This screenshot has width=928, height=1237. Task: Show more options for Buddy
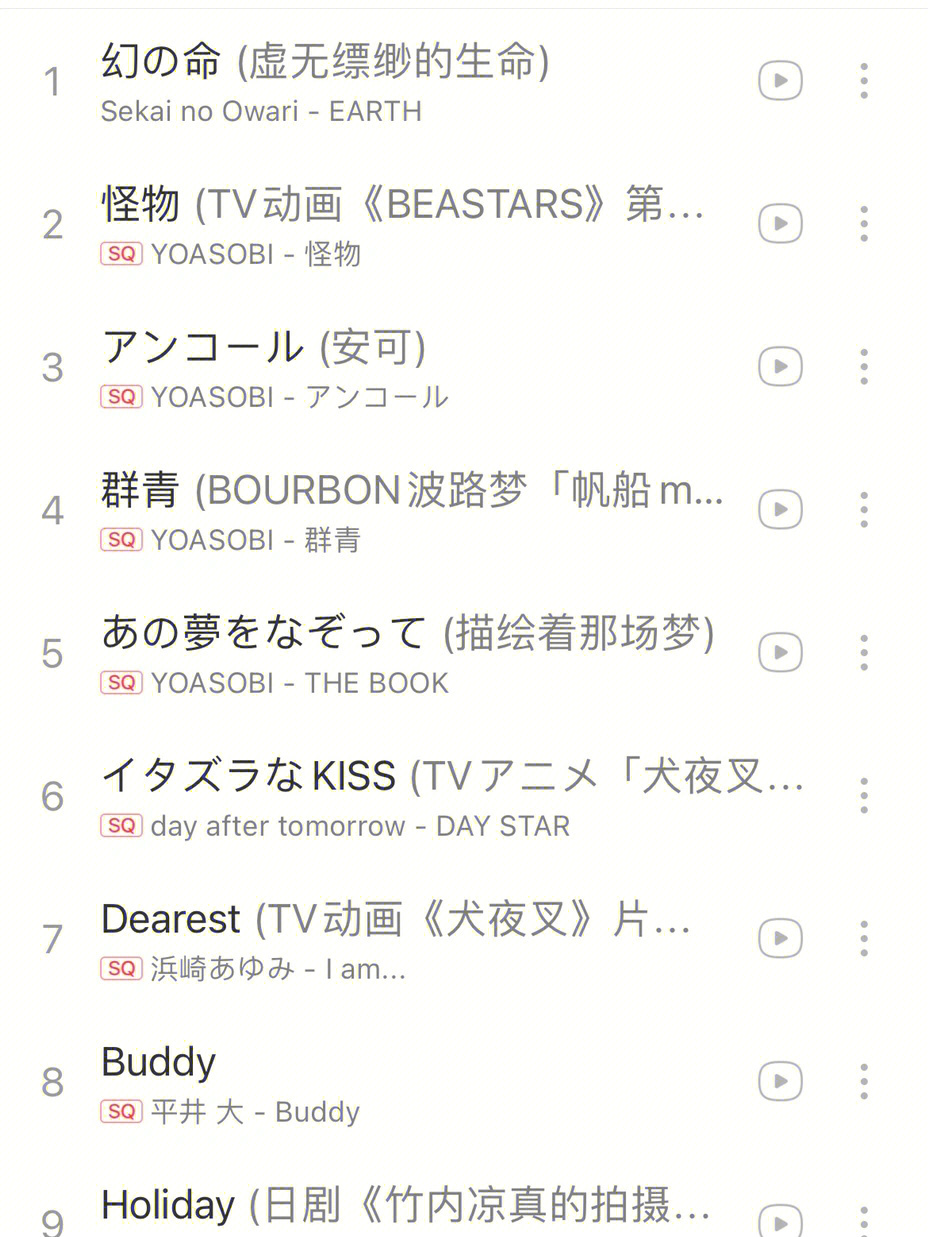[x=864, y=1082]
